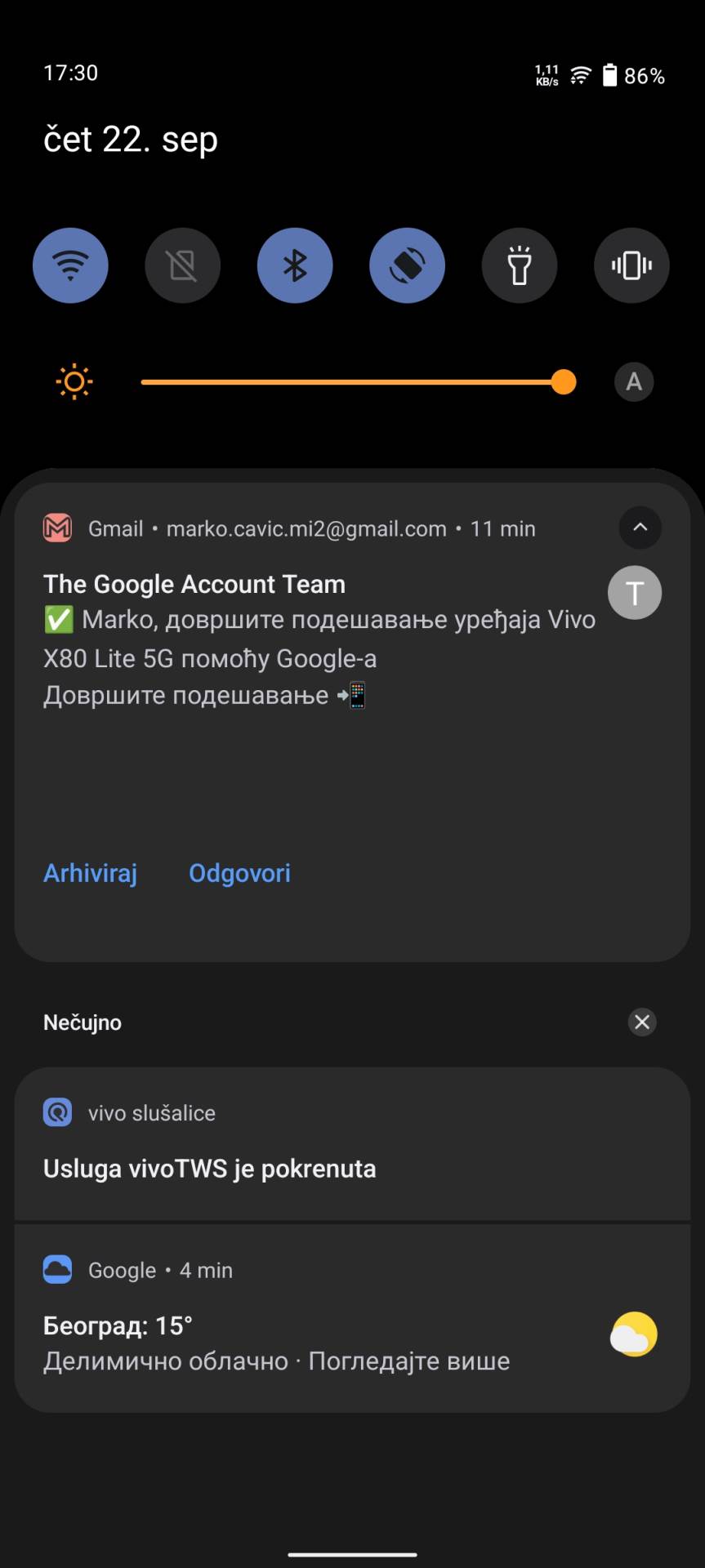Disable the Bluetooth quick toggle

click(x=295, y=265)
